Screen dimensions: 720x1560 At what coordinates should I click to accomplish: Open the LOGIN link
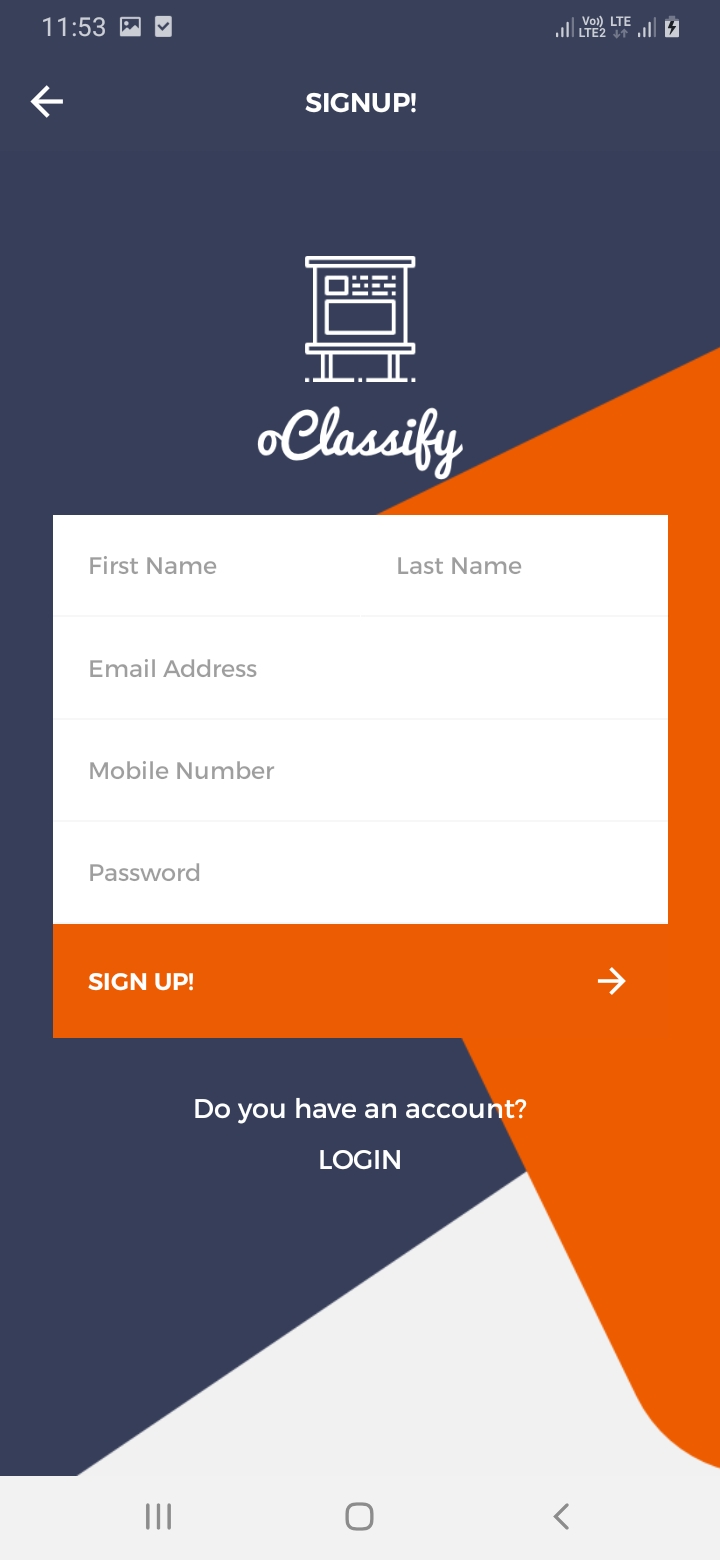coord(359,1159)
